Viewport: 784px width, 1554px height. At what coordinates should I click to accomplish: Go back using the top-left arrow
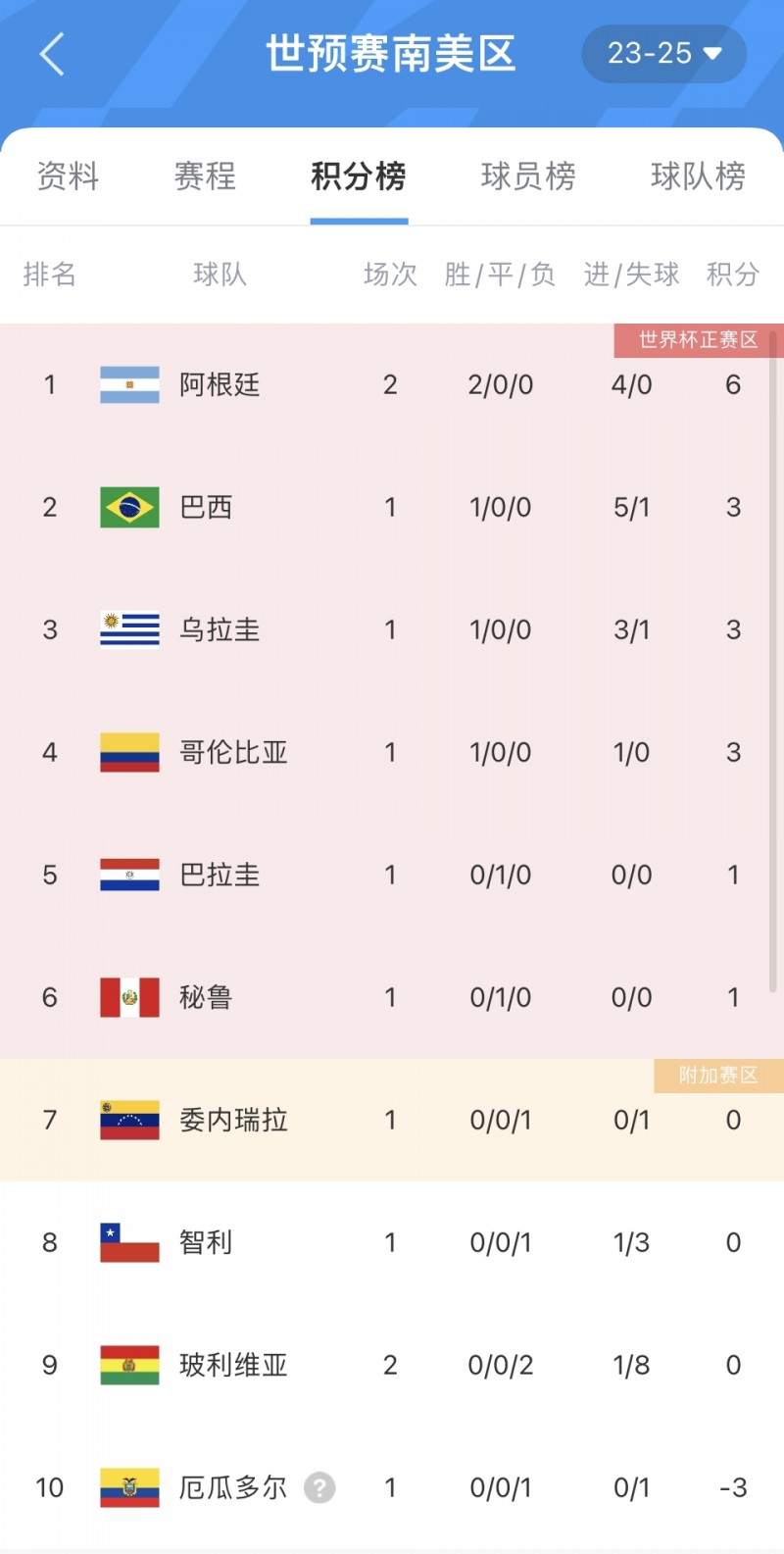pos(52,54)
